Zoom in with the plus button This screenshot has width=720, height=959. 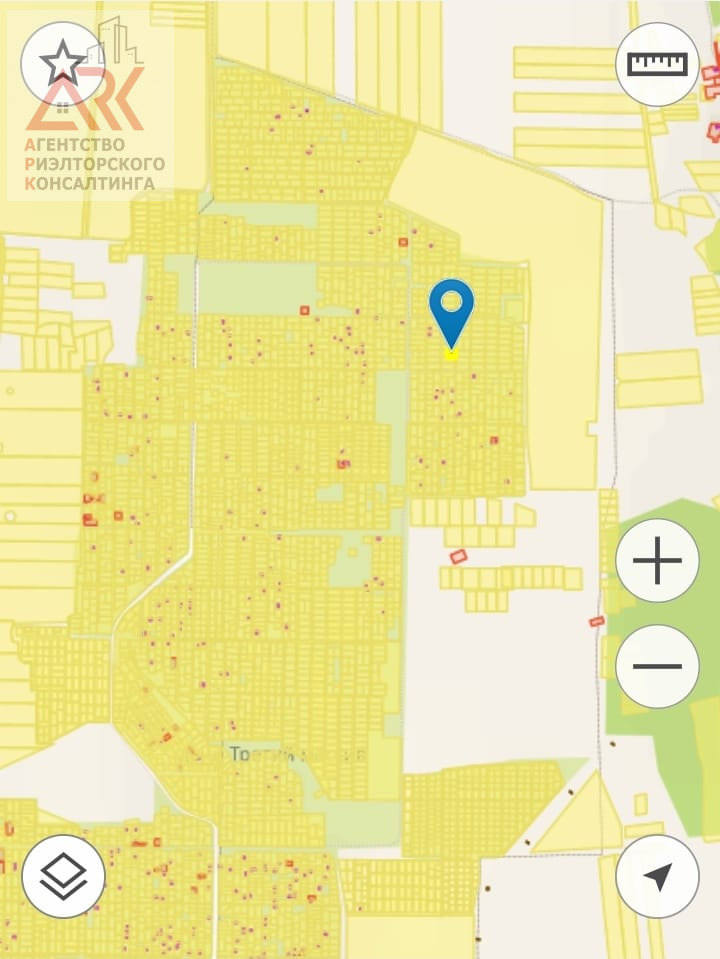[x=657, y=560]
